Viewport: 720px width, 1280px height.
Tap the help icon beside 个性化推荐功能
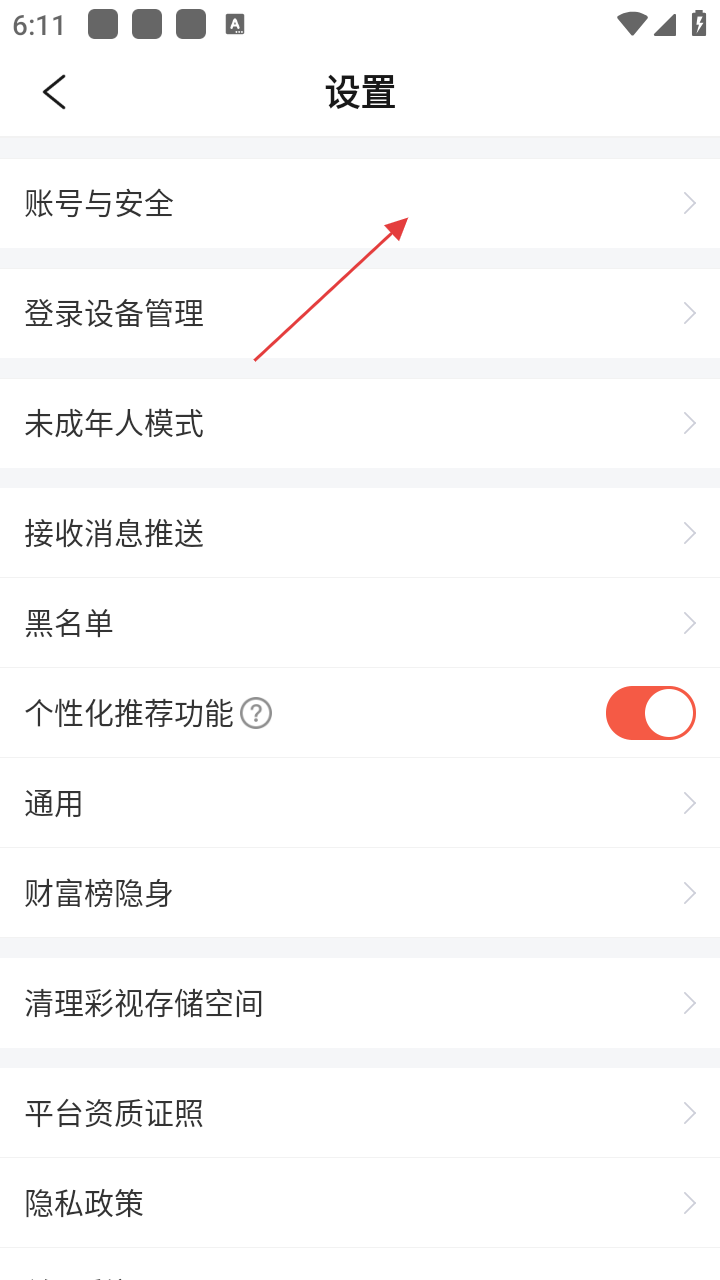pos(256,714)
